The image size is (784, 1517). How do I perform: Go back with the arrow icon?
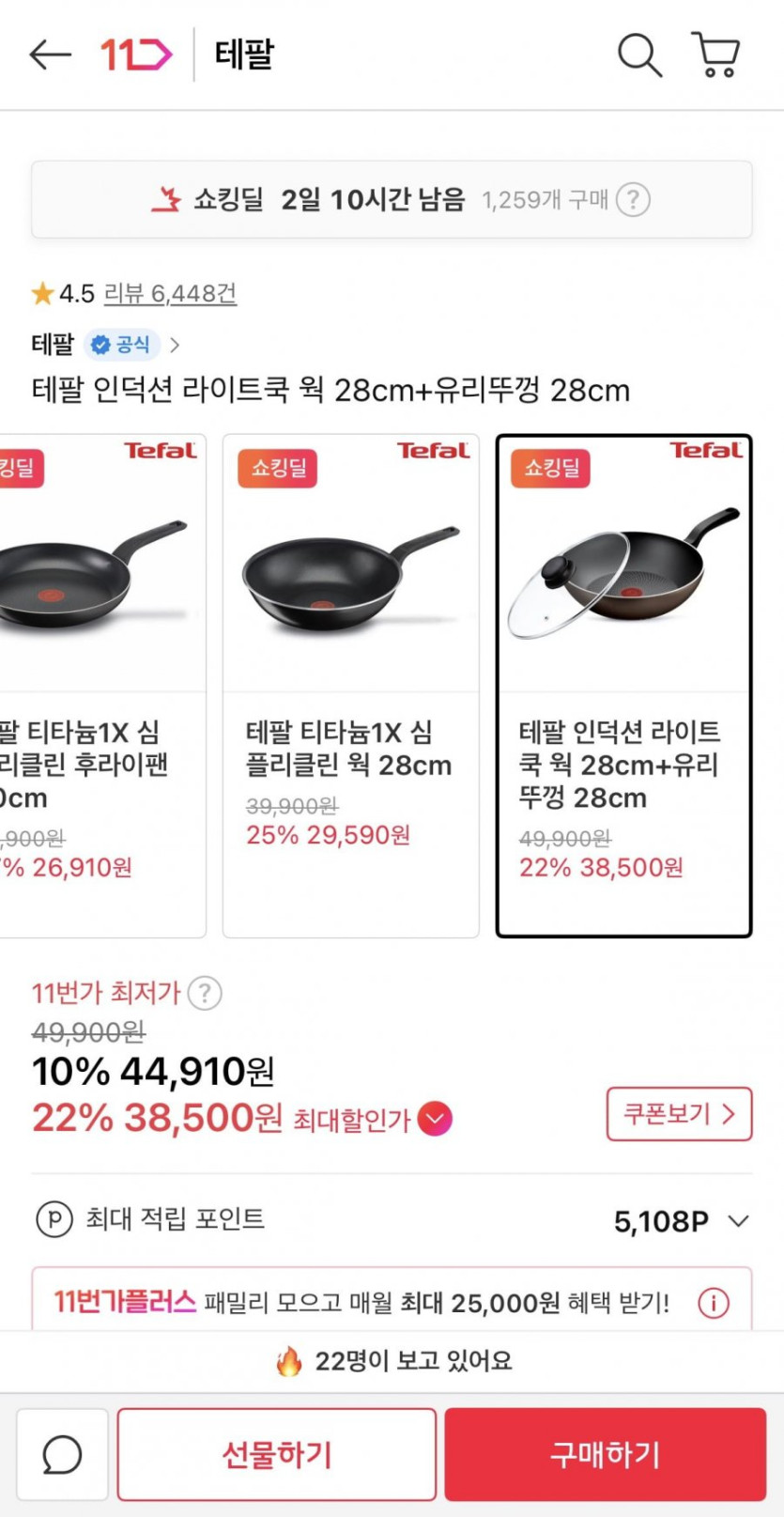point(50,54)
